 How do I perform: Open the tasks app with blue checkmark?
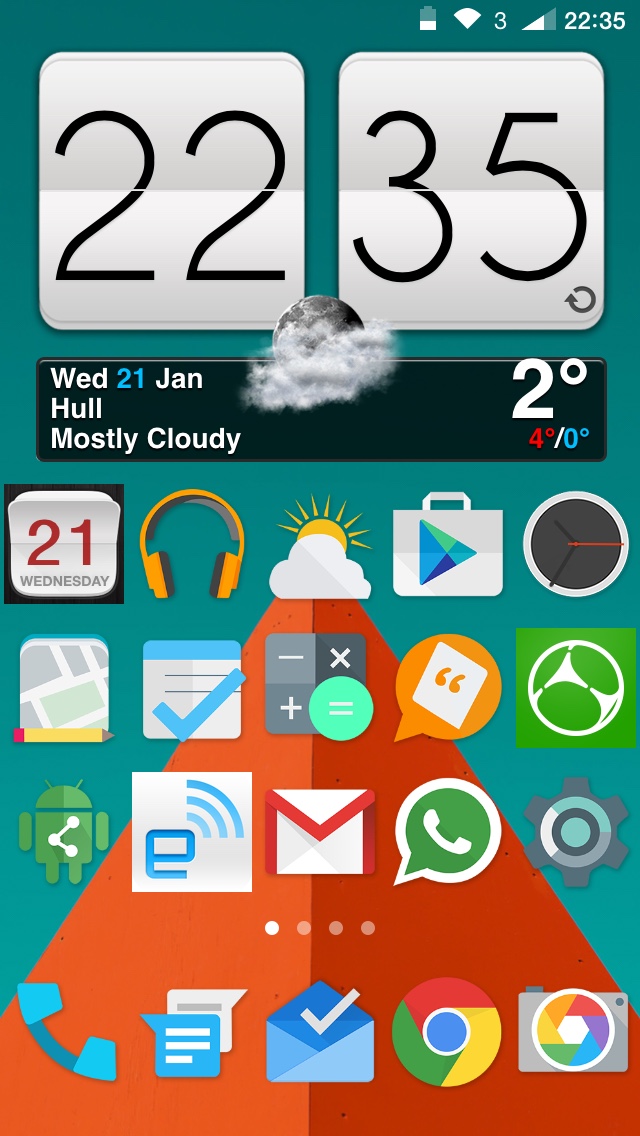193,689
